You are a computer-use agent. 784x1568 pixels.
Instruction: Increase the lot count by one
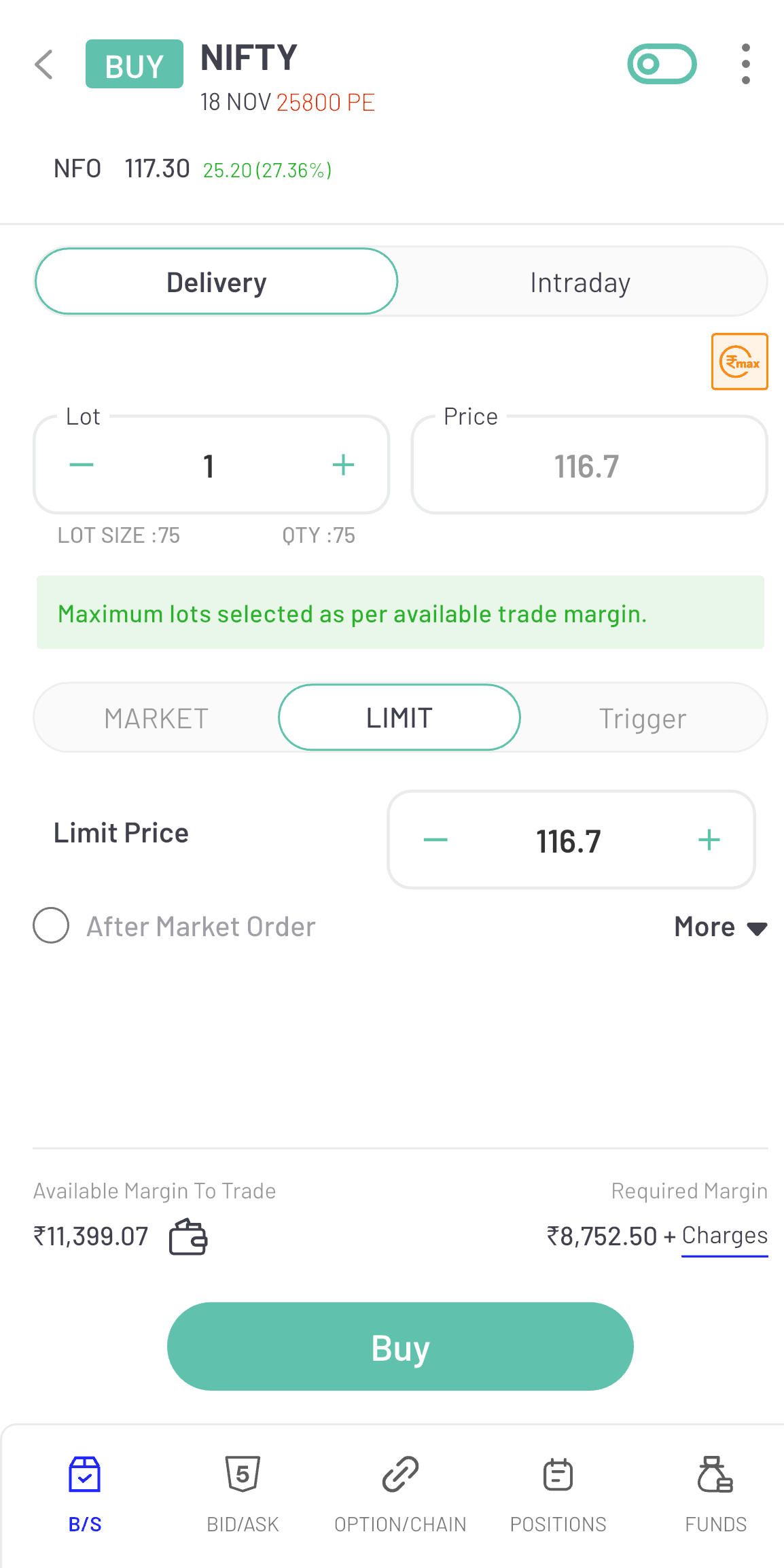(343, 465)
